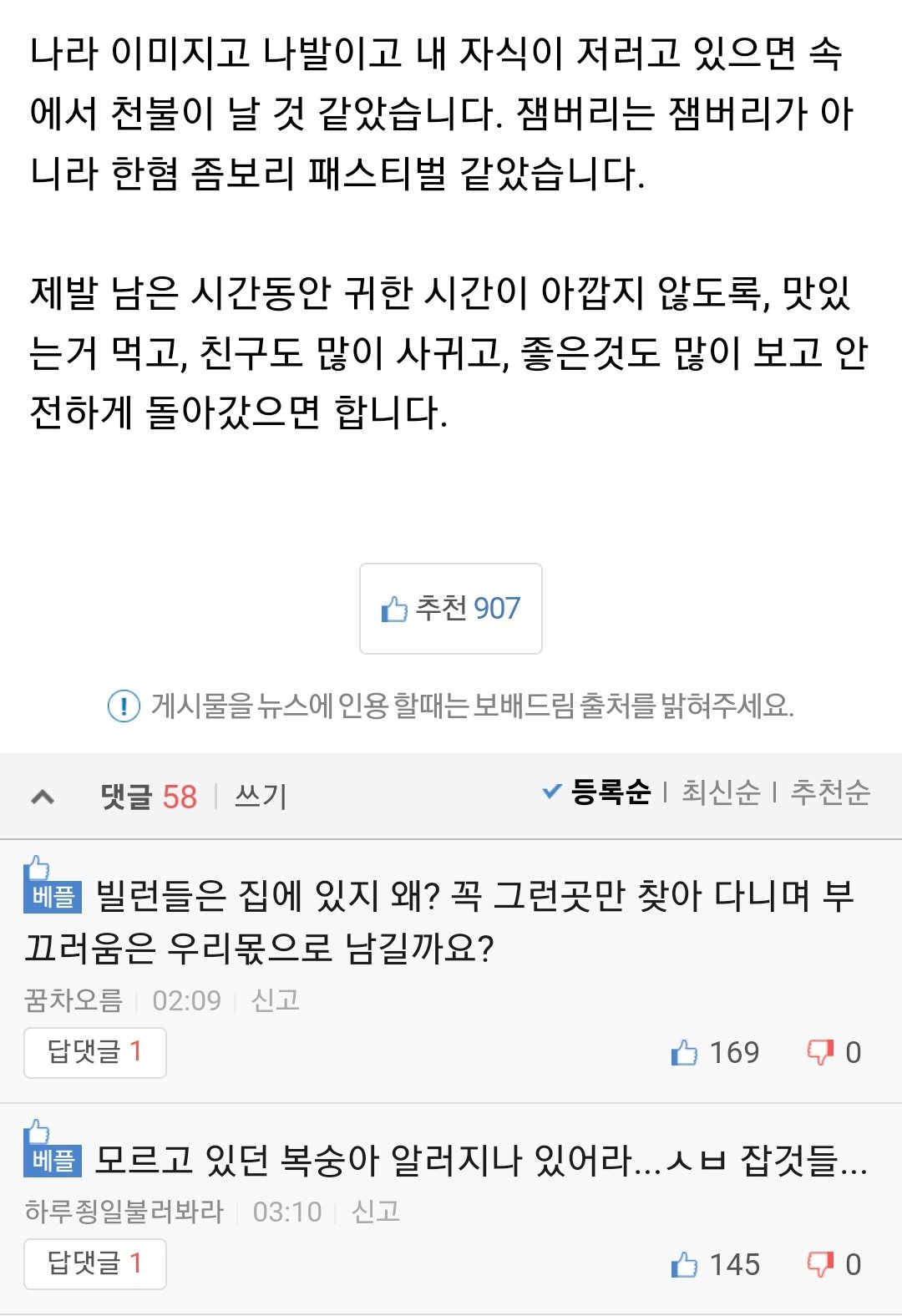The image size is (902, 1316).
Task: Report 하루죙일불러봐라's comment via 신고
Action: (376, 1212)
